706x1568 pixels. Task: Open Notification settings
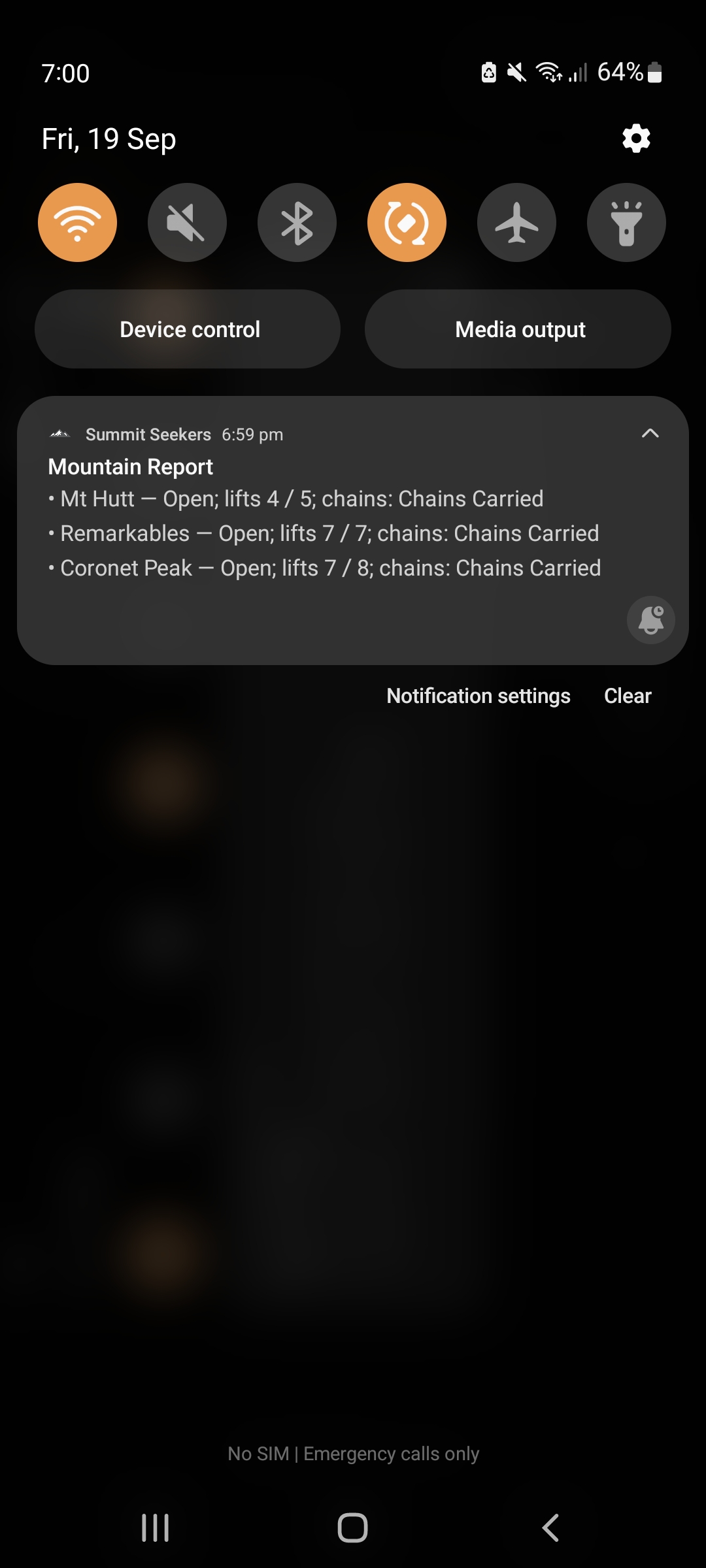478,695
